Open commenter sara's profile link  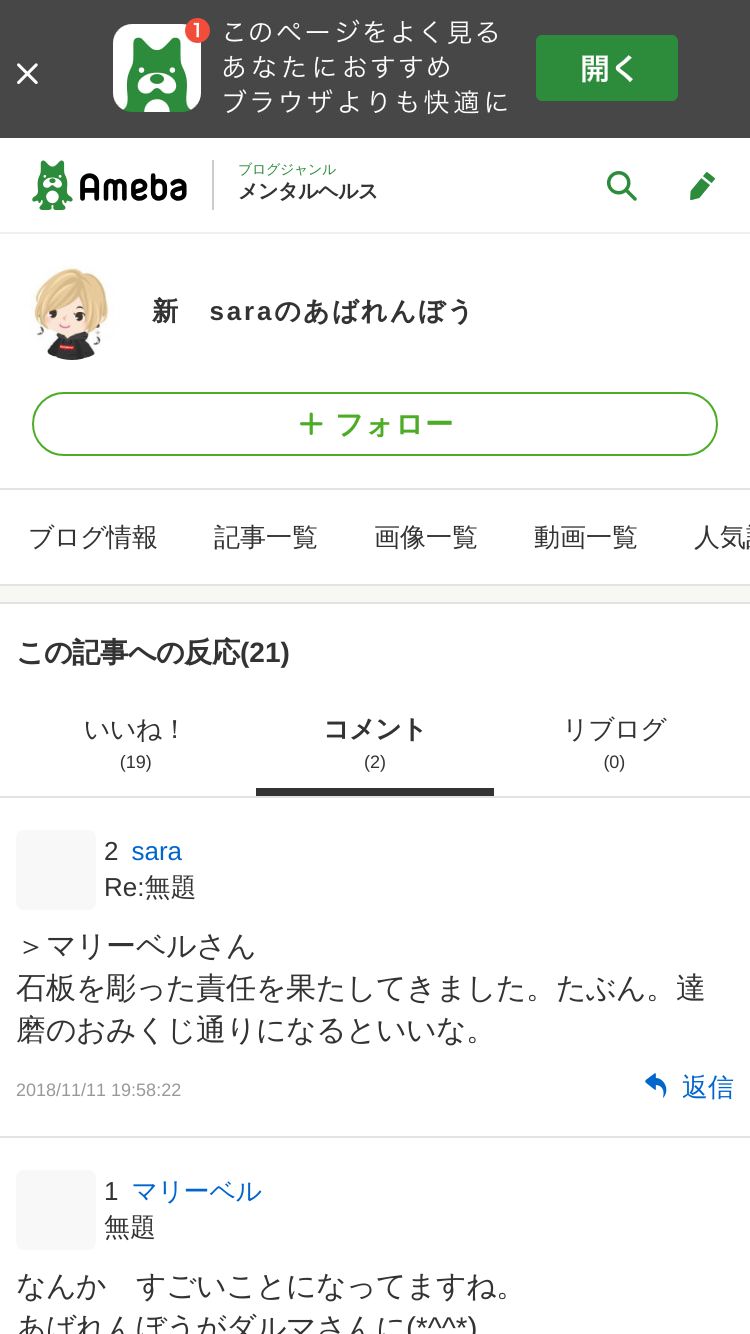[156, 851]
